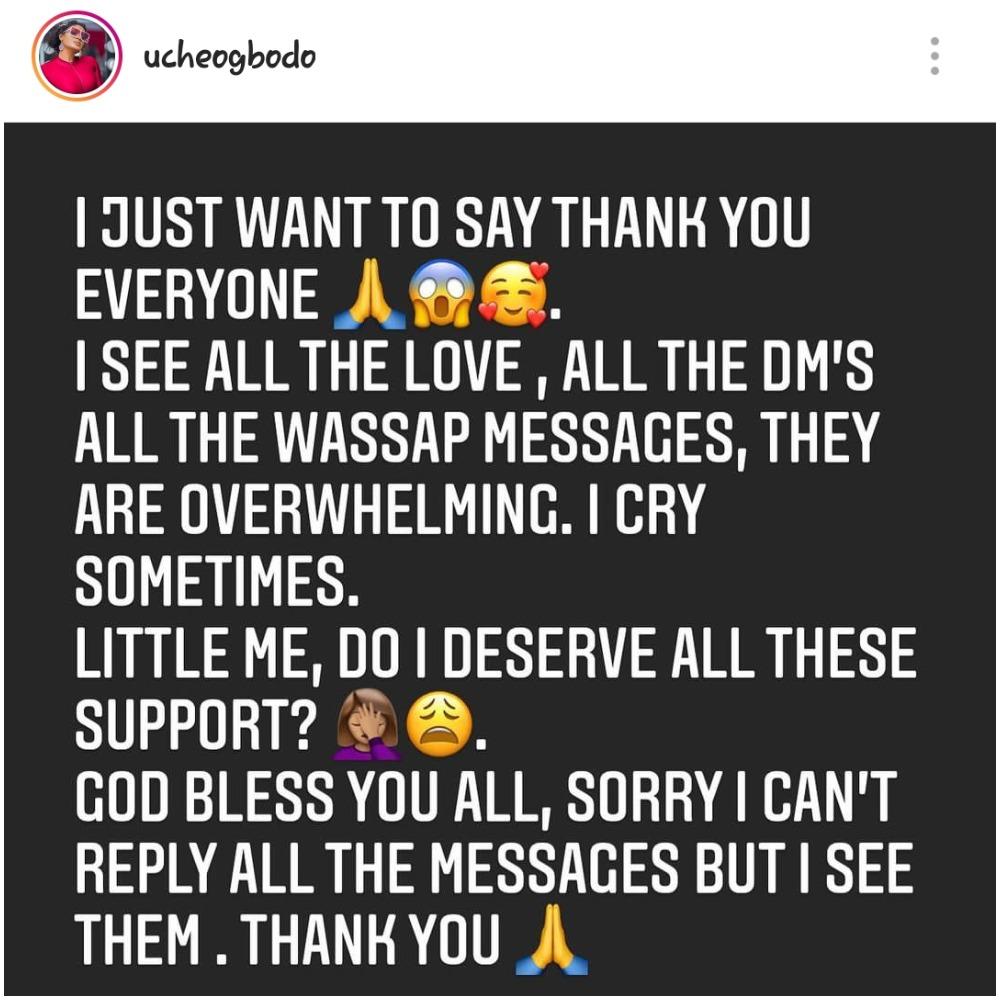The height and width of the screenshot is (1000, 1000).
Task: Tap the thank-you text post image
Action: [x=500, y=560]
